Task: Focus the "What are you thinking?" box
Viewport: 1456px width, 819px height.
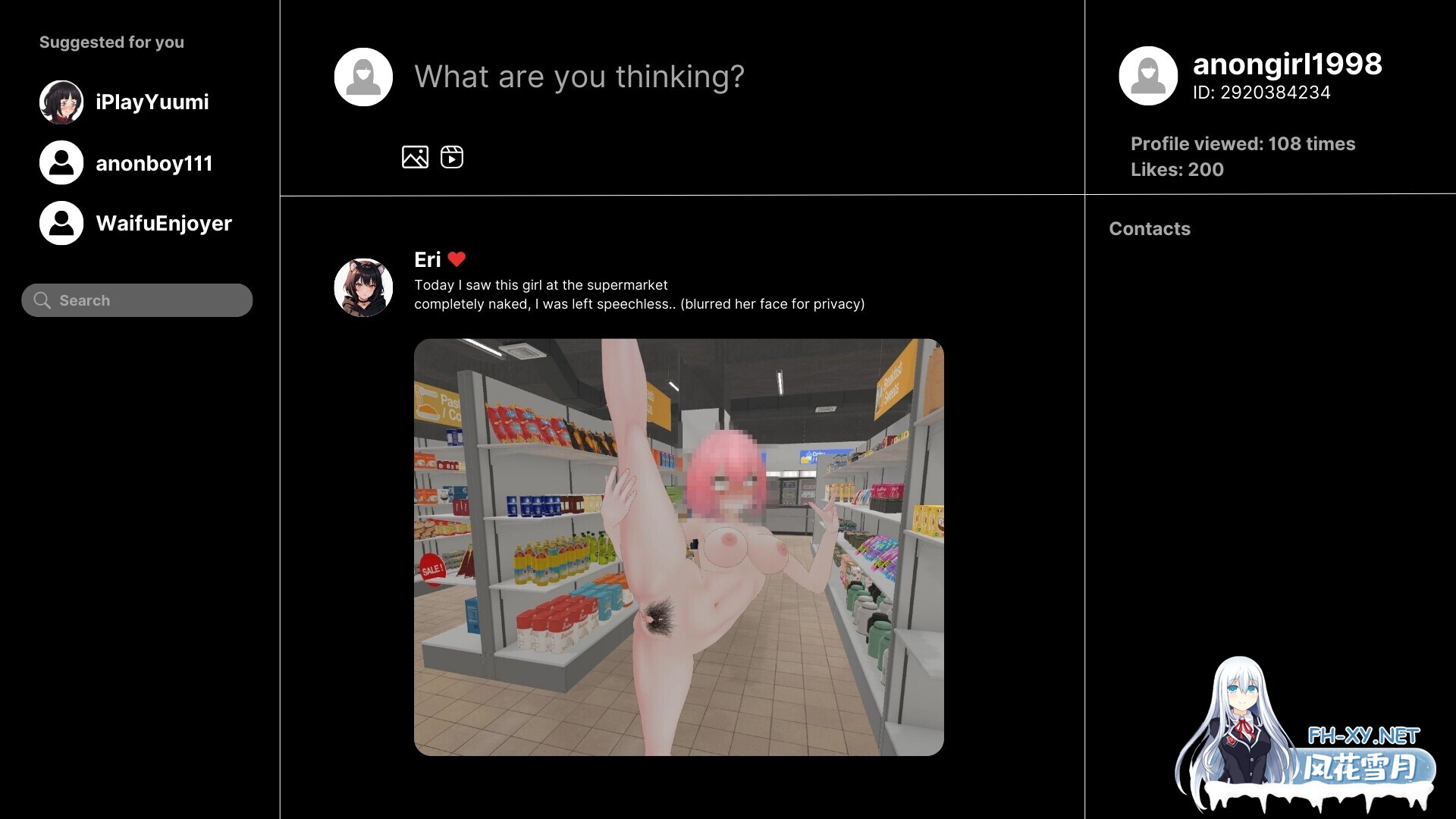Action: coord(579,77)
